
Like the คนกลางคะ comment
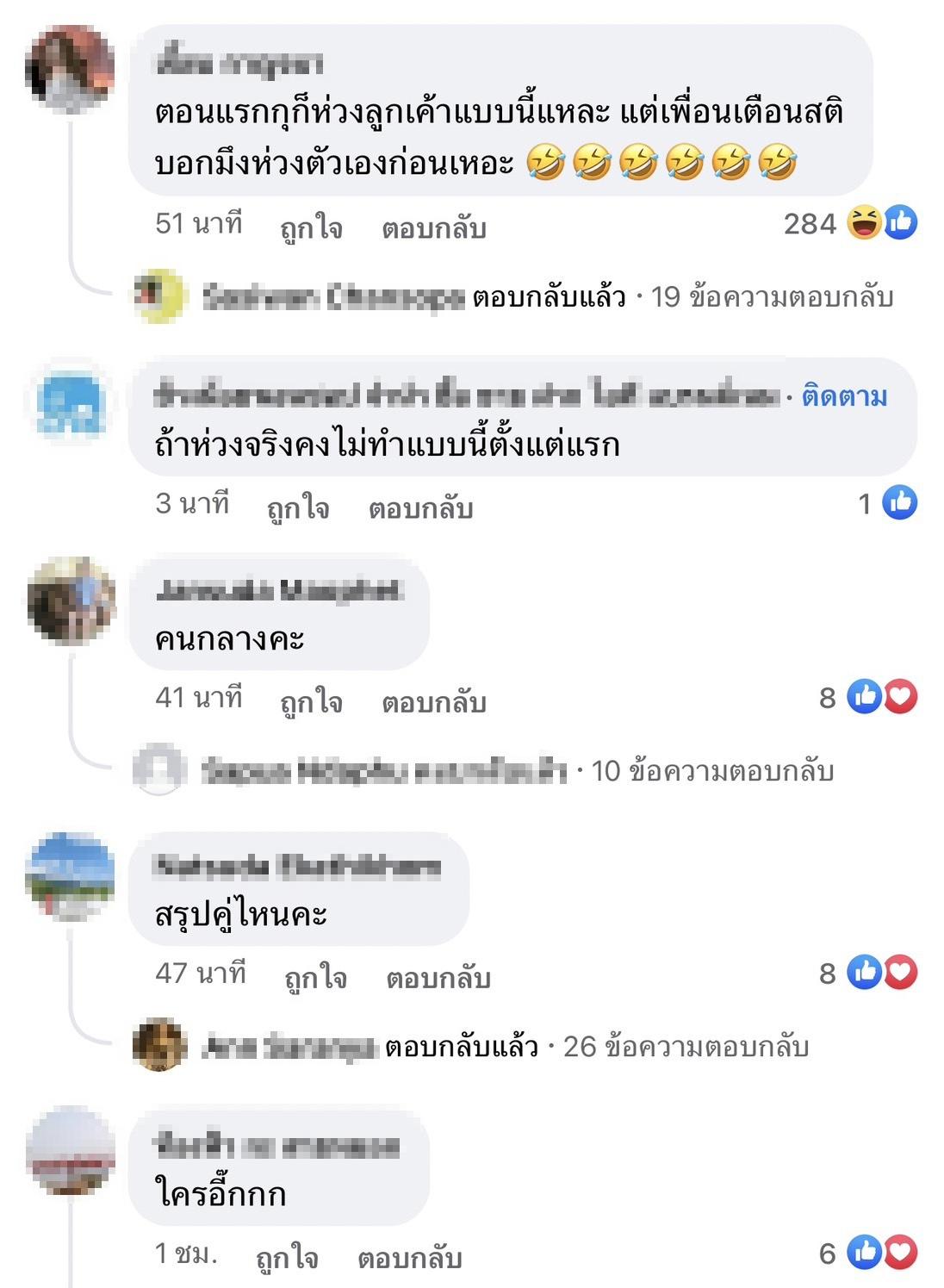tap(311, 701)
